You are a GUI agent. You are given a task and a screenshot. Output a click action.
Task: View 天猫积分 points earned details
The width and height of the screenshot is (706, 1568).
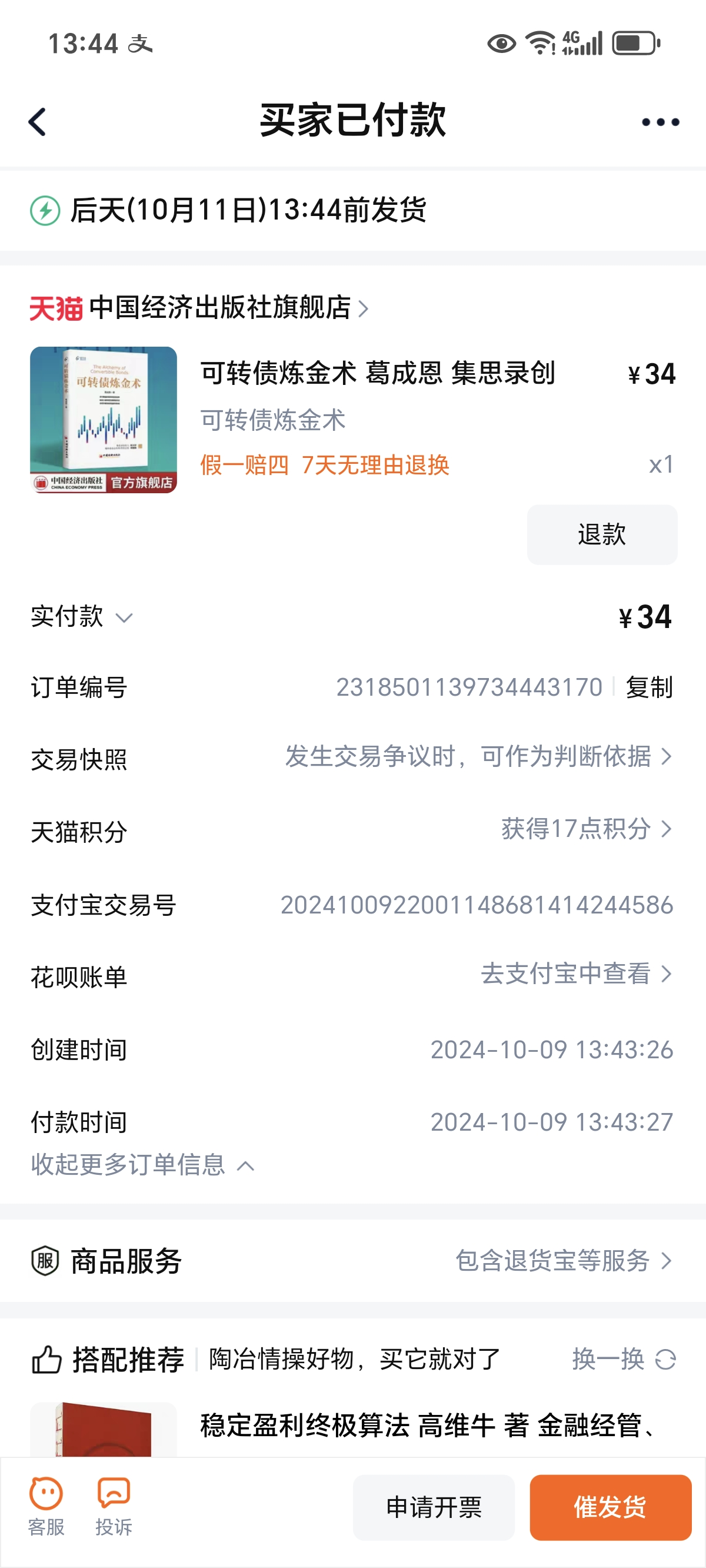585,829
